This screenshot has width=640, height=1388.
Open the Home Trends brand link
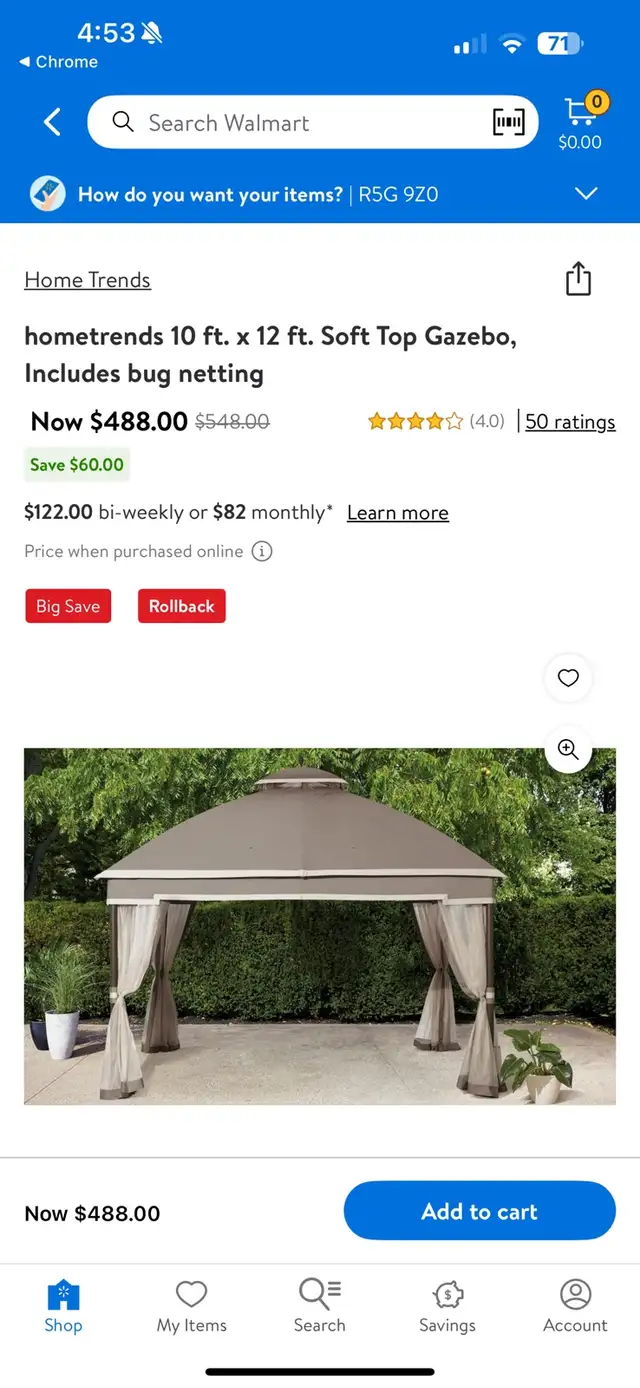coord(87,280)
